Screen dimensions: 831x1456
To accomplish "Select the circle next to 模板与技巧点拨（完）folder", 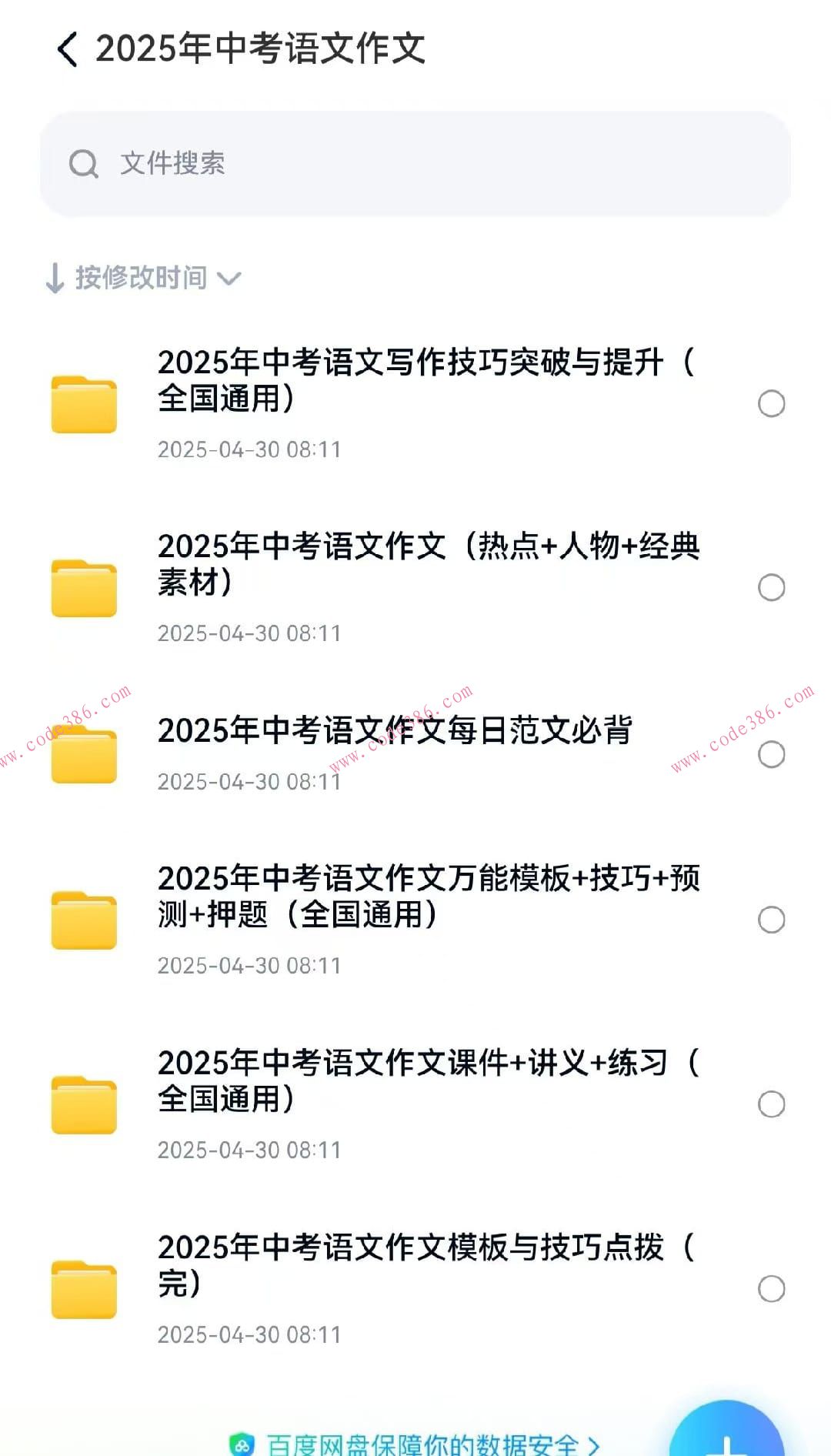I will pos(772,1288).
